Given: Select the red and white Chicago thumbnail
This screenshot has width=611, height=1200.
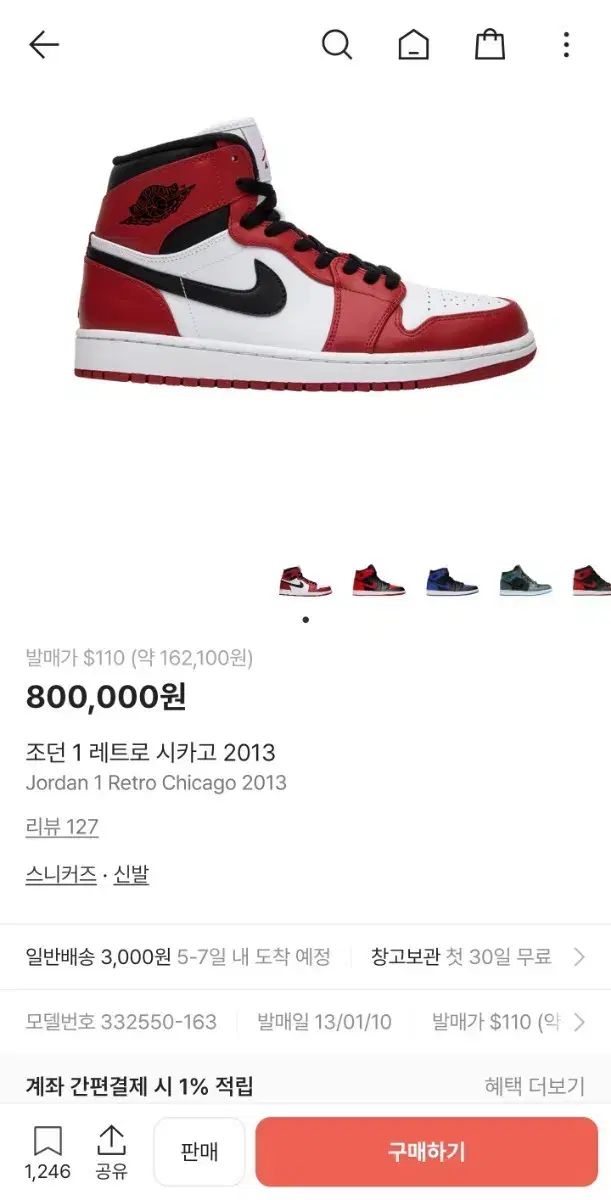Looking at the screenshot, I should pyautogui.click(x=305, y=581).
